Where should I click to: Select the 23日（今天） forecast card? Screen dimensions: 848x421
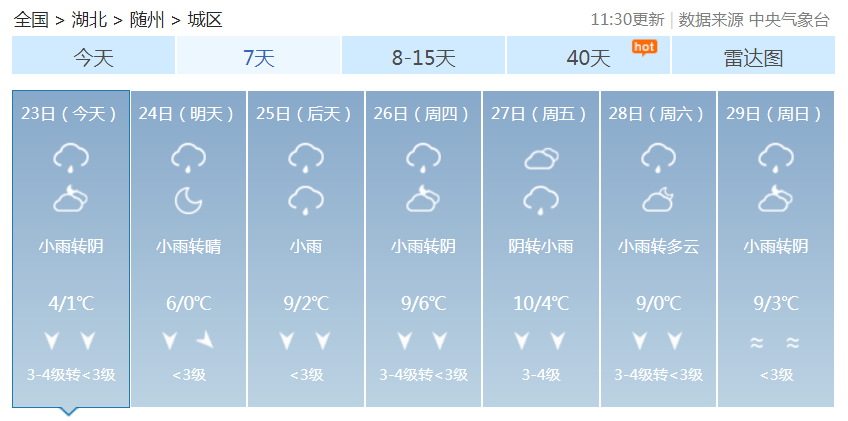71,248
